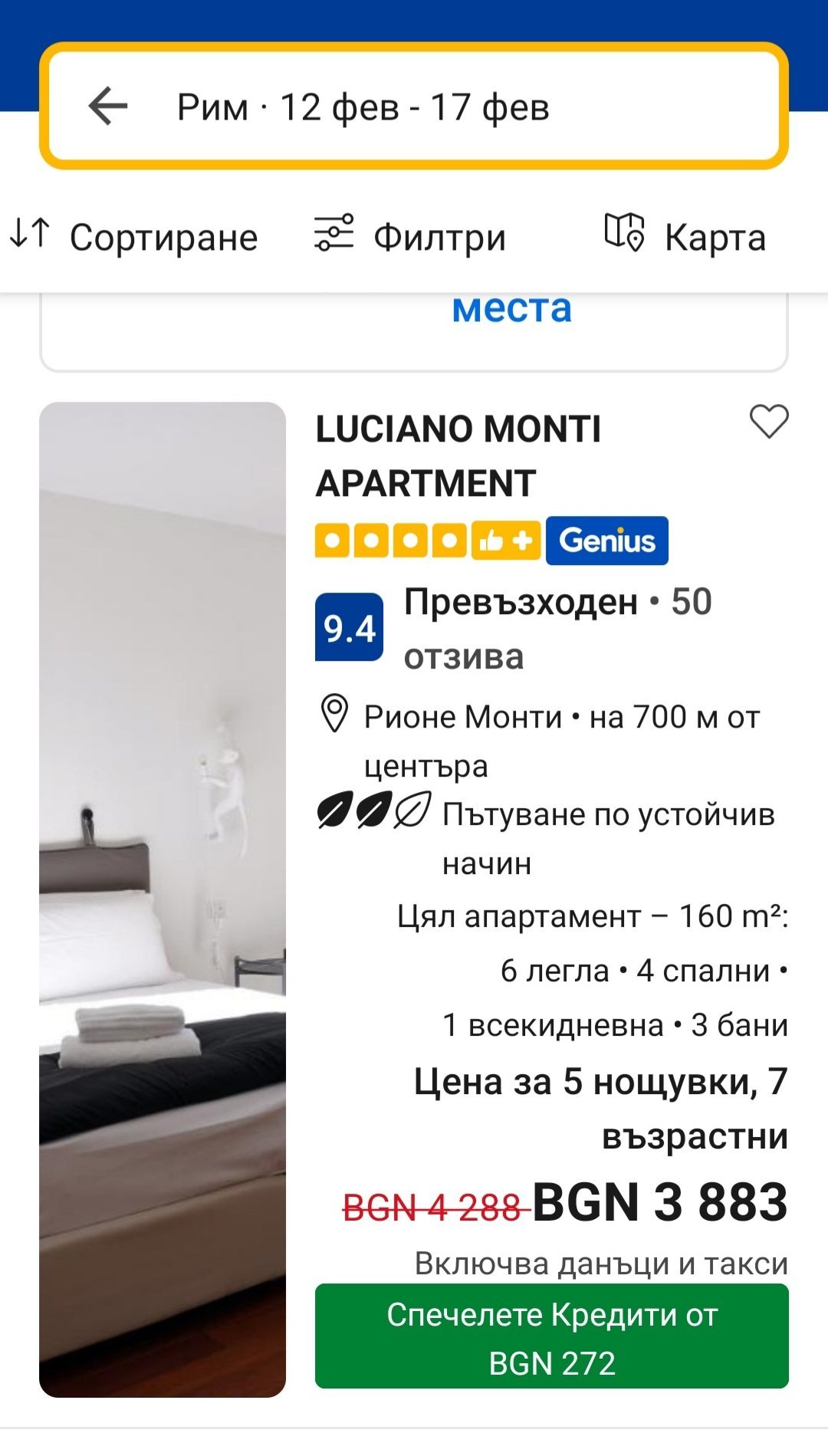Viewport: 828px width, 1456px height.
Task: Open Luciano Monti Apartment listing photo
Action: click(163, 899)
